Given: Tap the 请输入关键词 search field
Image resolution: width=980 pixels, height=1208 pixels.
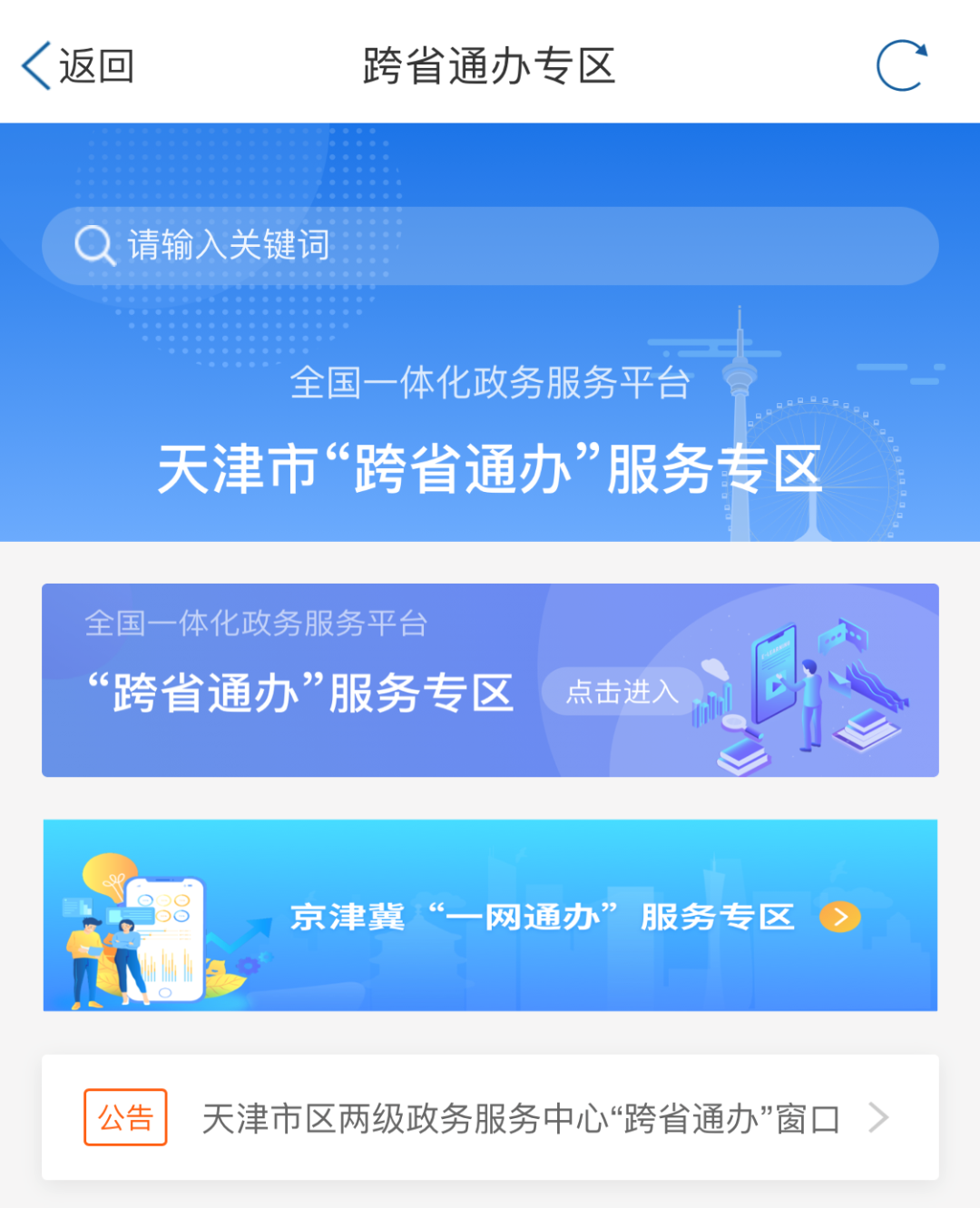Looking at the screenshot, I should tap(490, 246).
